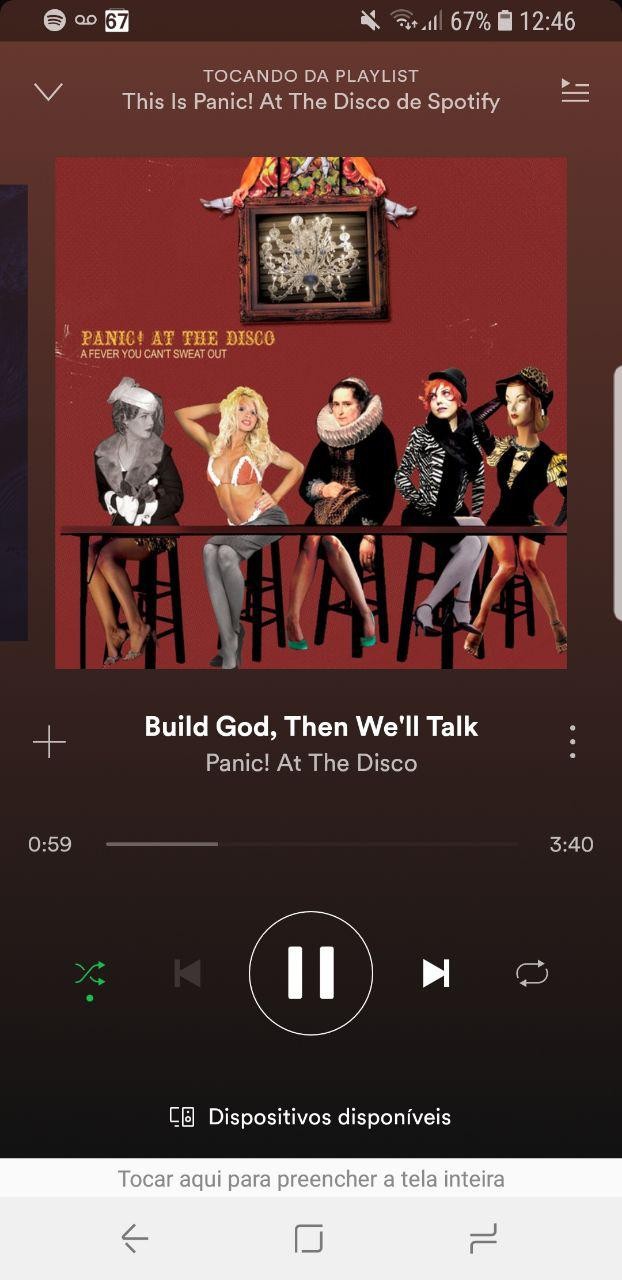Skip to the next track
The image size is (622, 1280).
tap(435, 973)
